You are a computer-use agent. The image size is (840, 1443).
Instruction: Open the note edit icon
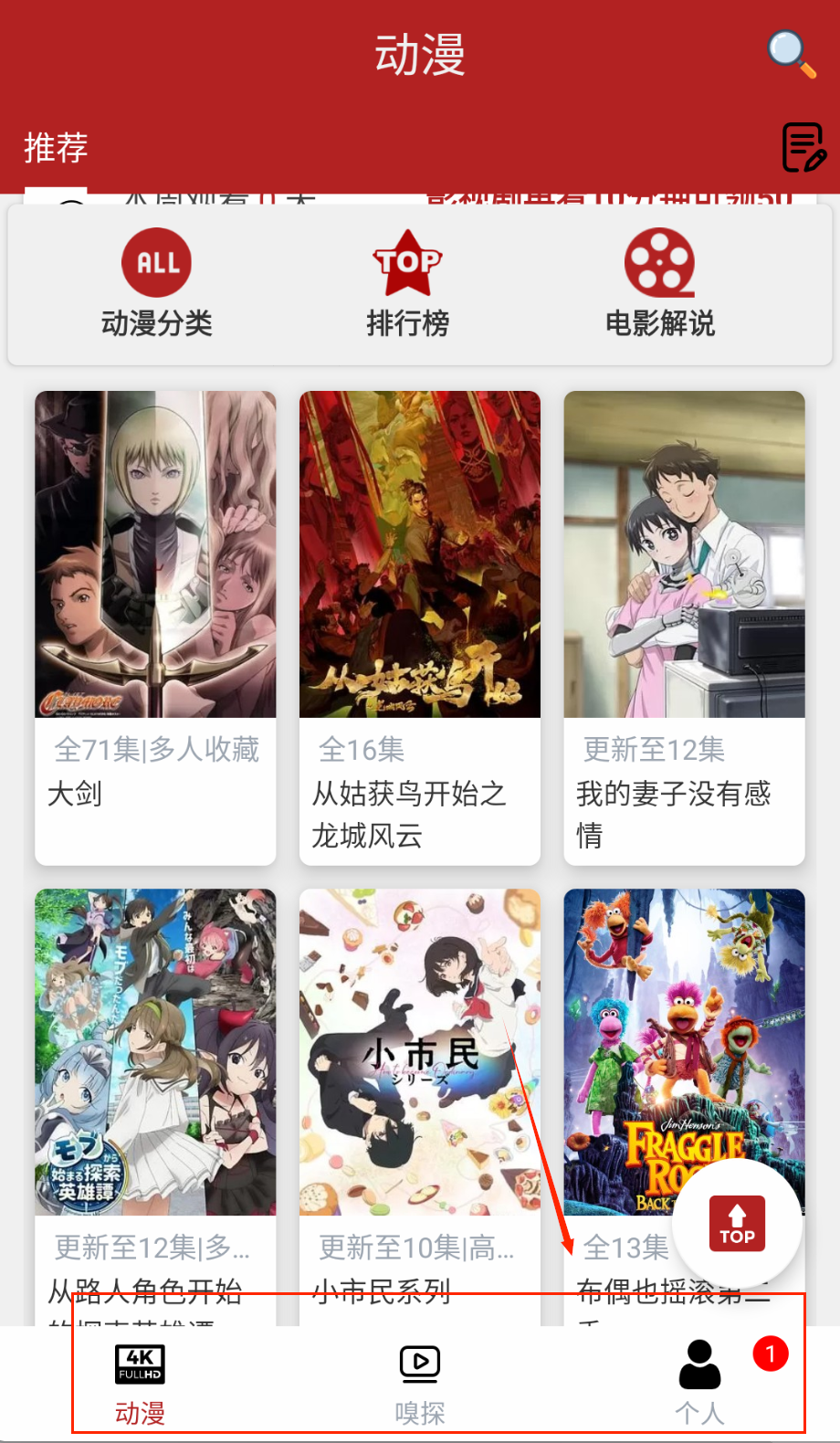[x=803, y=147]
